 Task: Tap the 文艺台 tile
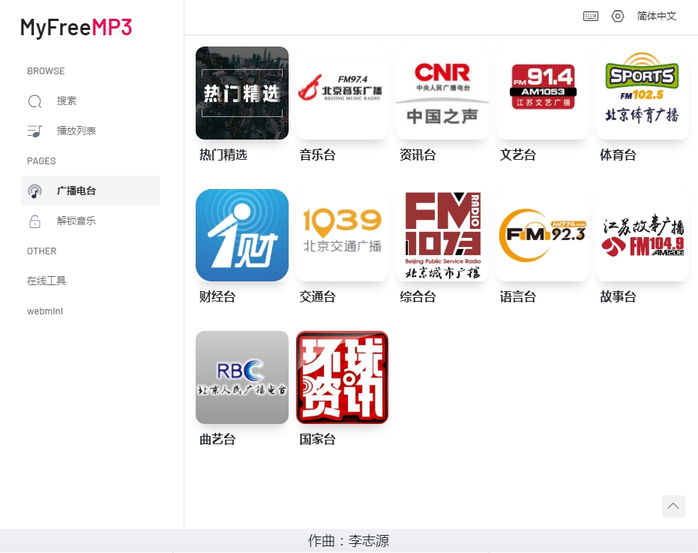pos(542,93)
